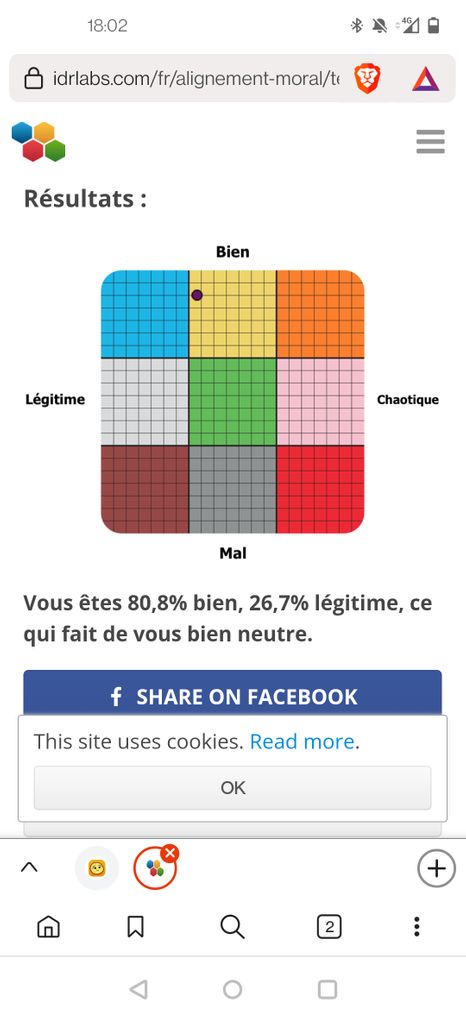
Task: Open the browser three-dot menu
Action: tap(416, 927)
